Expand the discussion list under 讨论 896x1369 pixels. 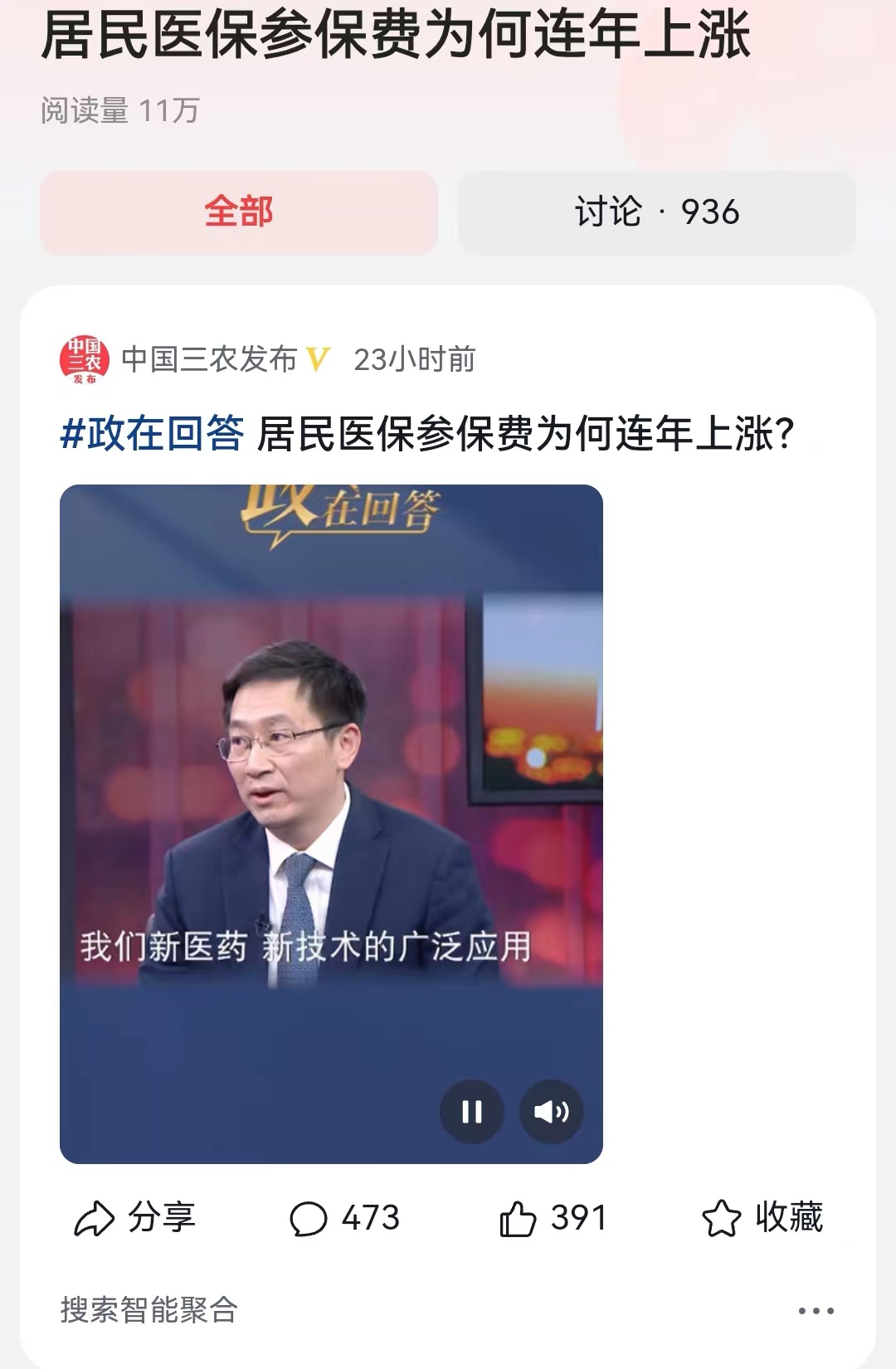click(x=658, y=212)
